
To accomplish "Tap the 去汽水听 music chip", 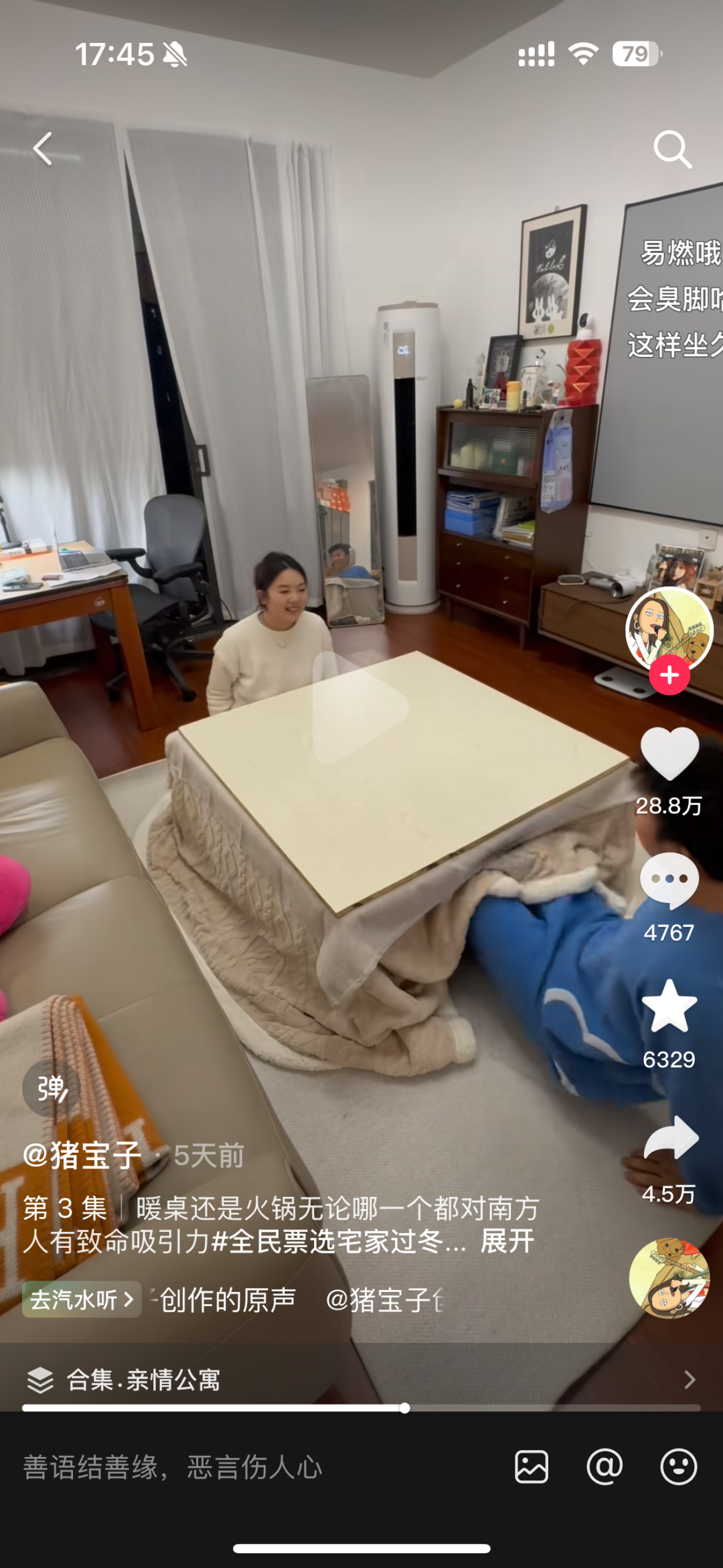I will tap(82, 1299).
